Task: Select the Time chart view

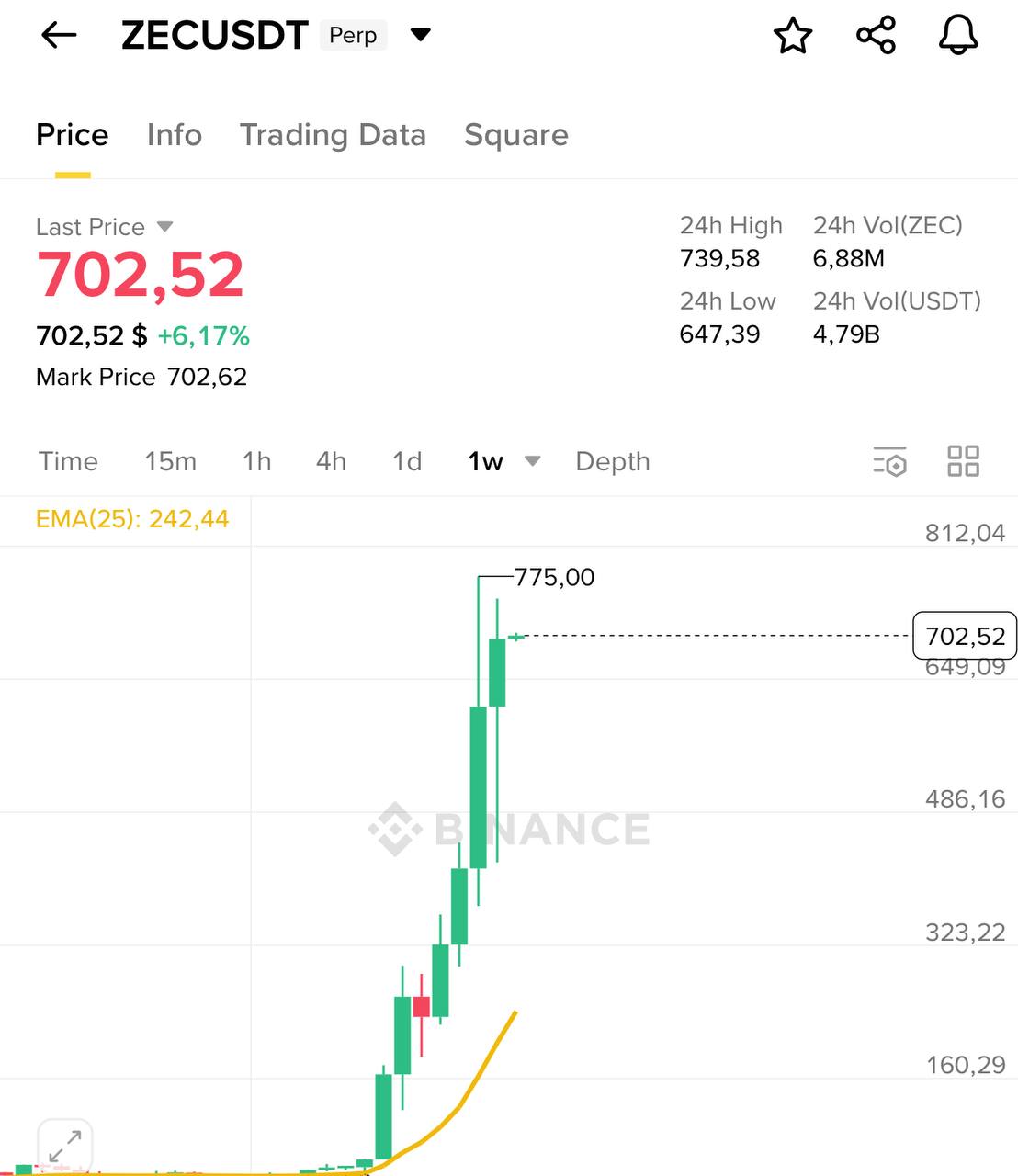Action: click(68, 461)
